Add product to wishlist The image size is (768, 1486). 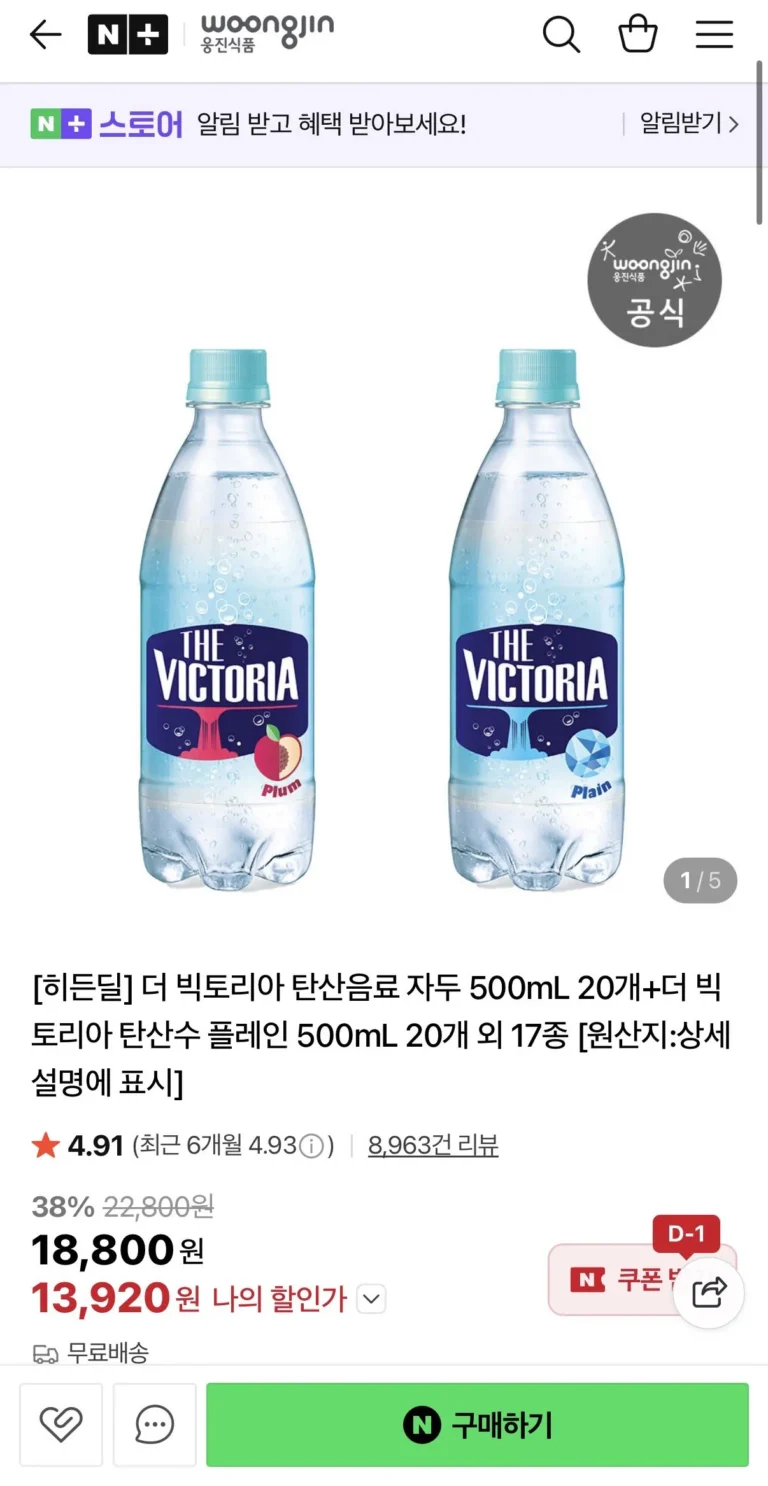[61, 1424]
